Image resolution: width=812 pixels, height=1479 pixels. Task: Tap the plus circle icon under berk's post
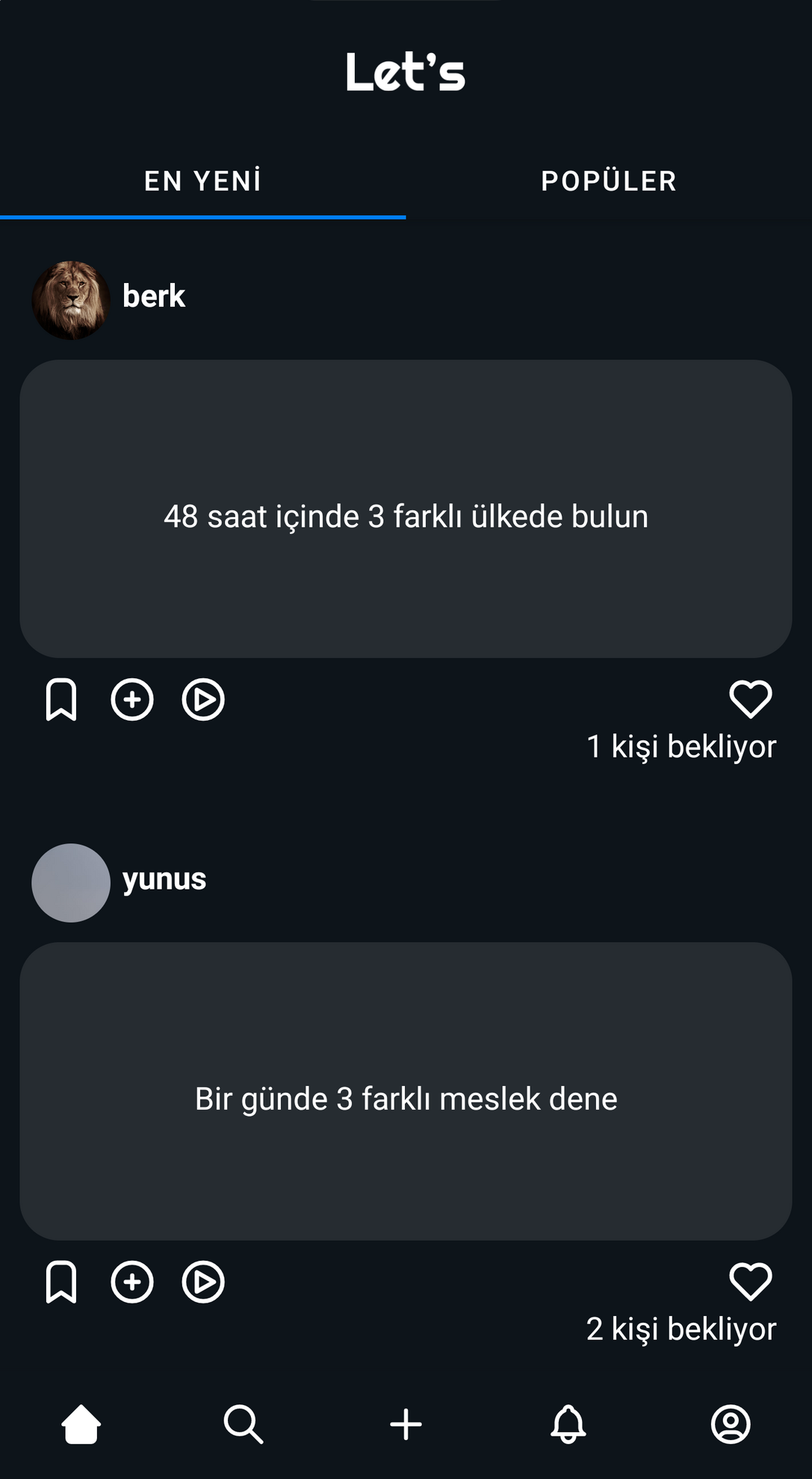[x=132, y=699]
